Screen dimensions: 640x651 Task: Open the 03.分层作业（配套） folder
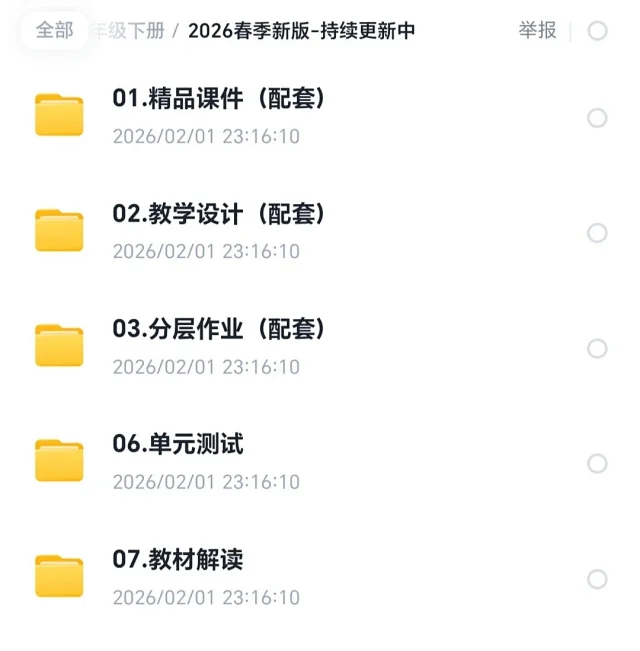tap(220, 329)
